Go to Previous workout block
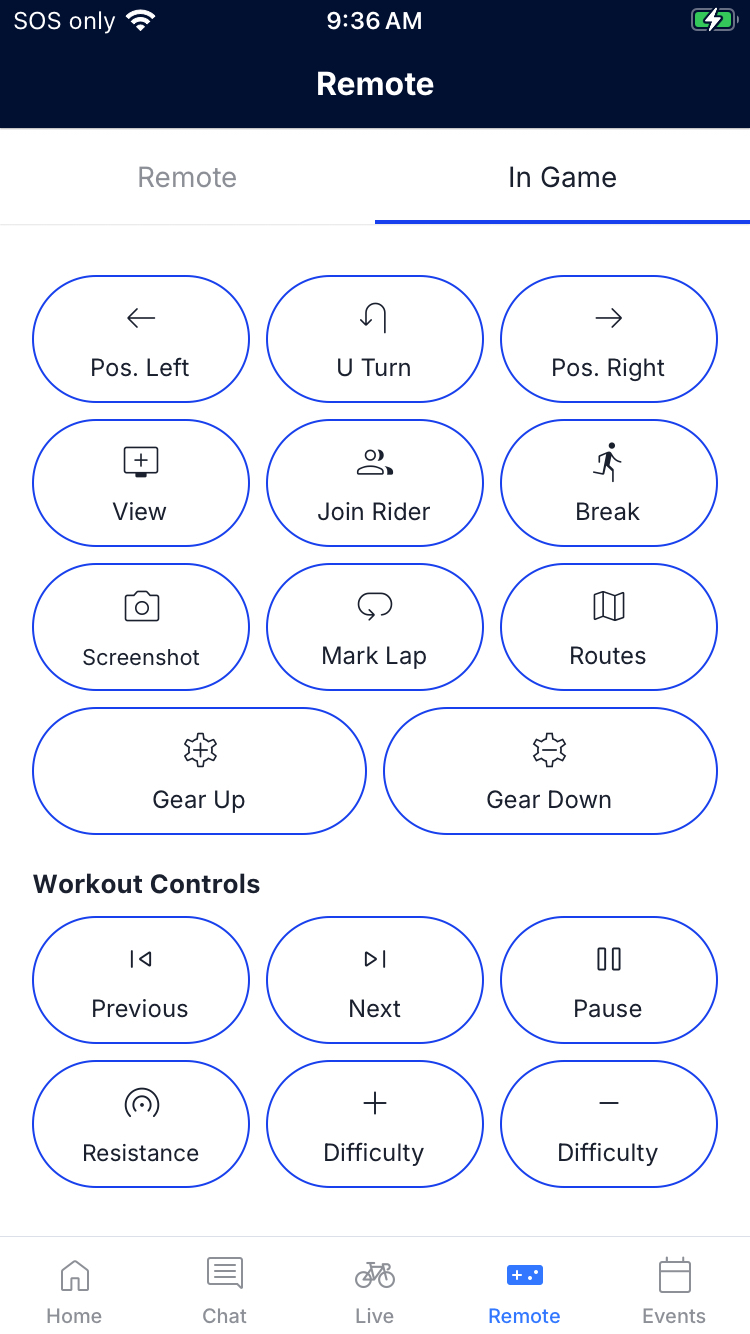 click(140, 980)
